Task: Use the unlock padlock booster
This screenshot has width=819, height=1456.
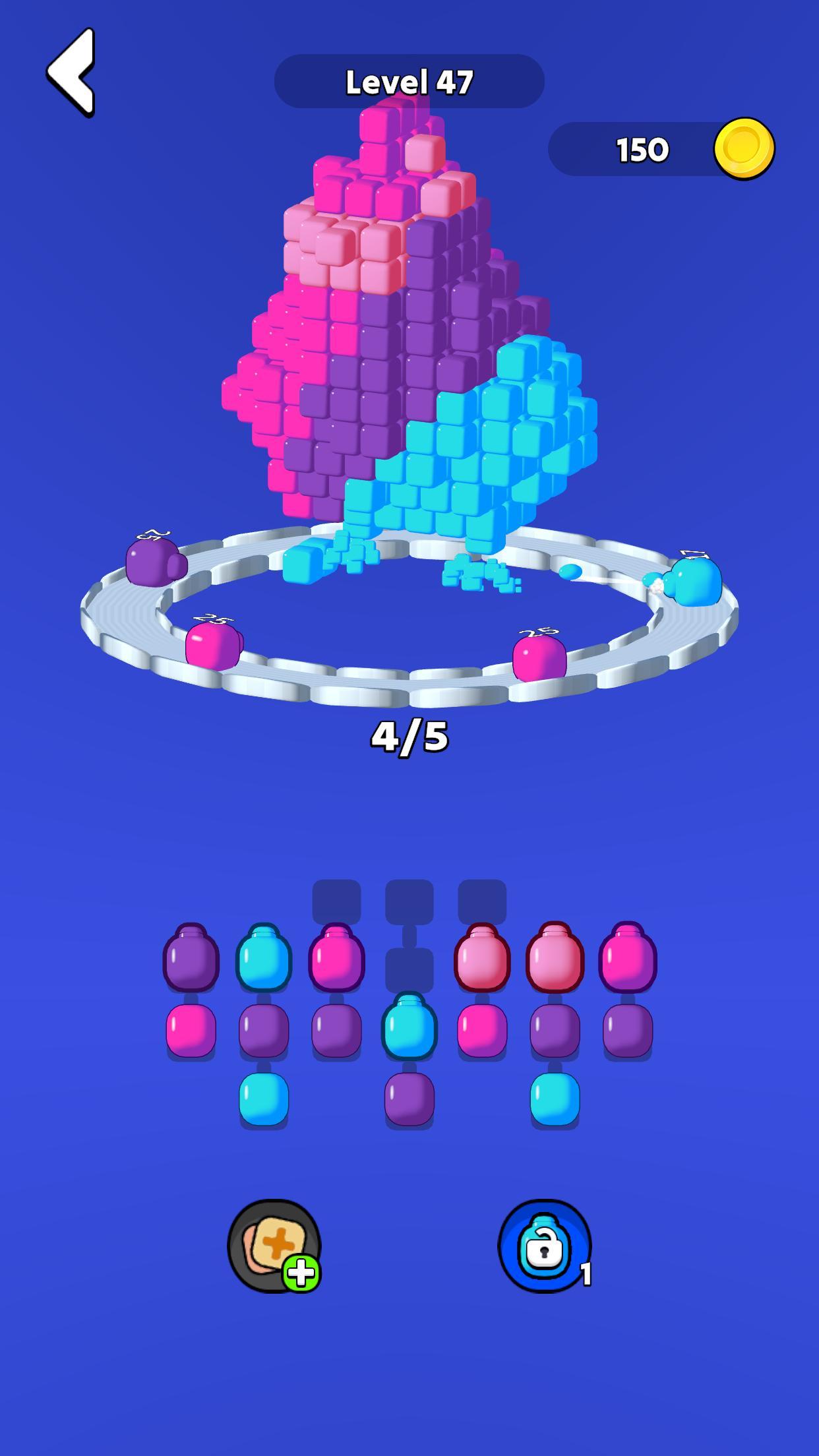Action: pyautogui.click(x=545, y=1246)
